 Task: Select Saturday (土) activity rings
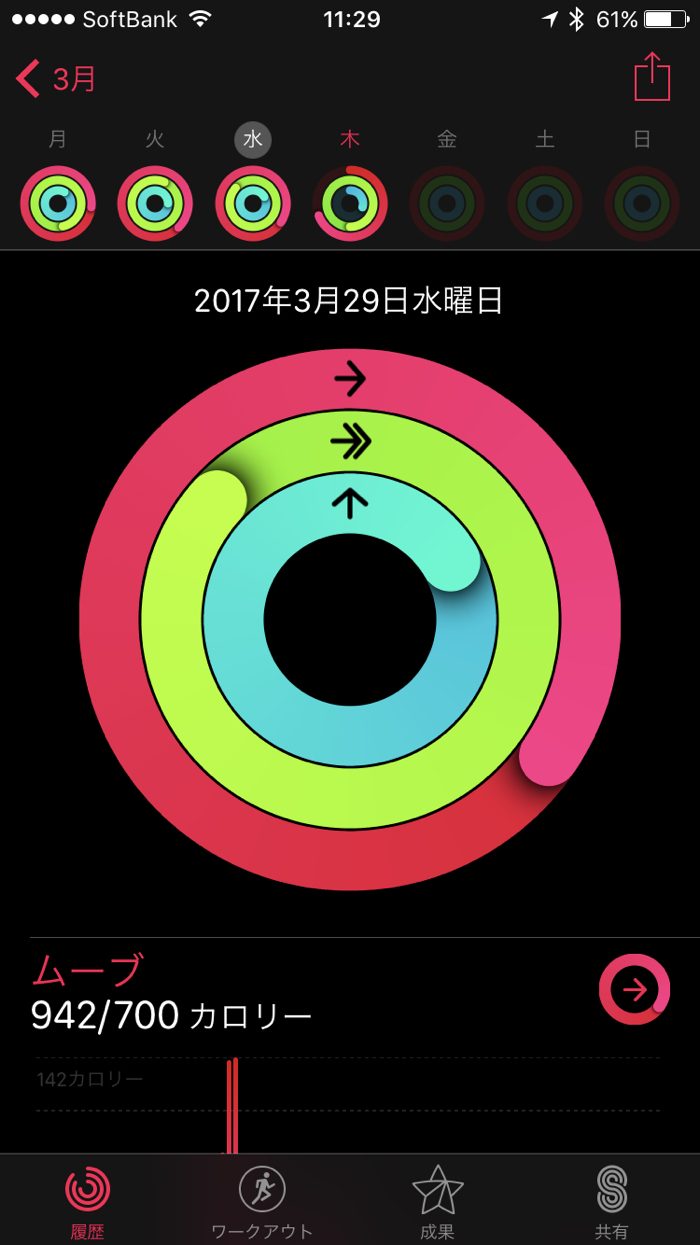coord(545,204)
